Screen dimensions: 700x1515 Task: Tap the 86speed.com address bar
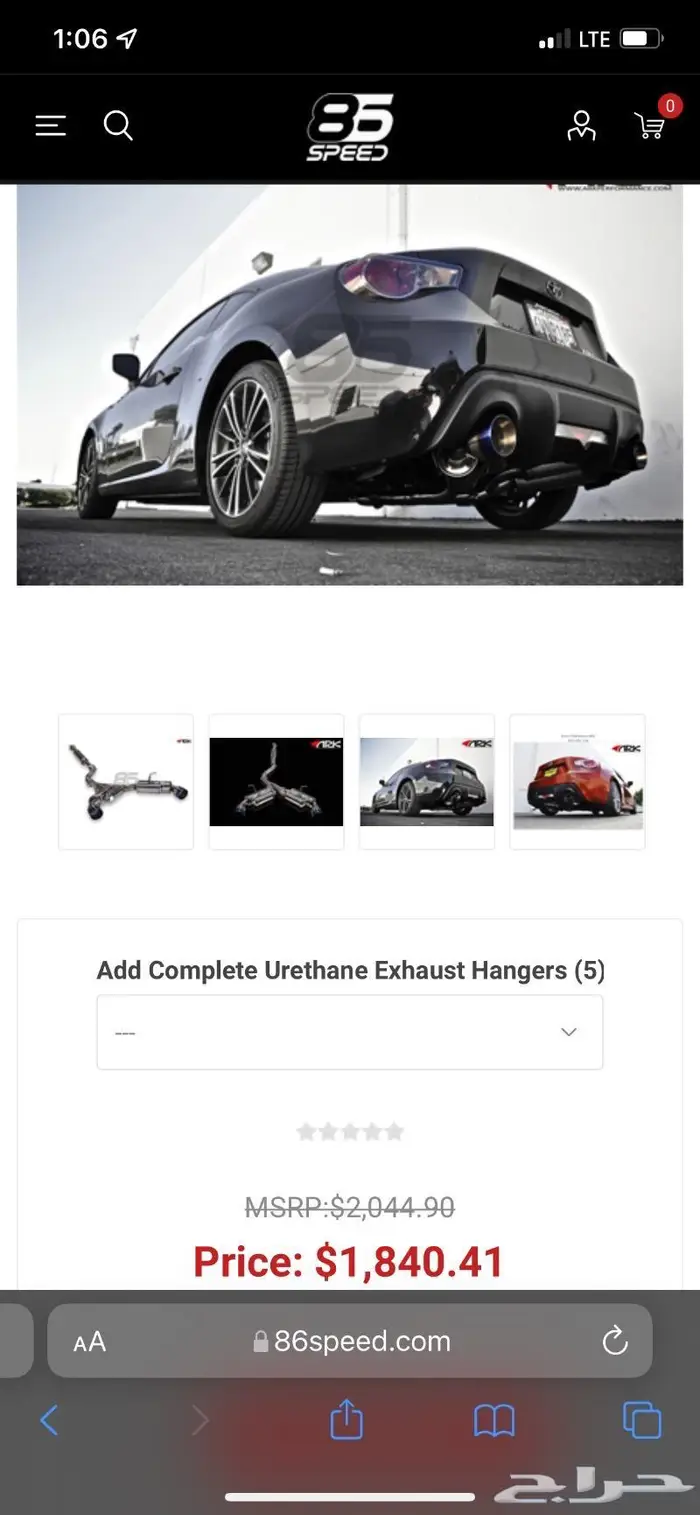point(352,1342)
